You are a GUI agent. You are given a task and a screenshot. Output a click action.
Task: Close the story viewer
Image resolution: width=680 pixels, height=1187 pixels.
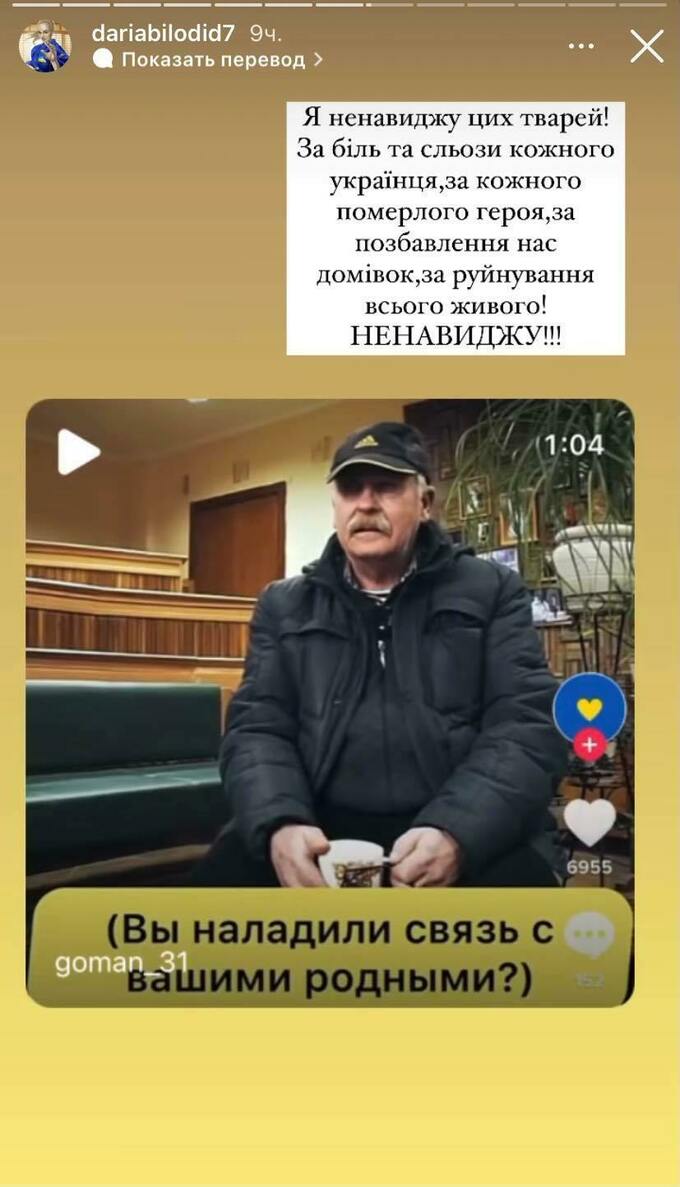click(x=646, y=46)
